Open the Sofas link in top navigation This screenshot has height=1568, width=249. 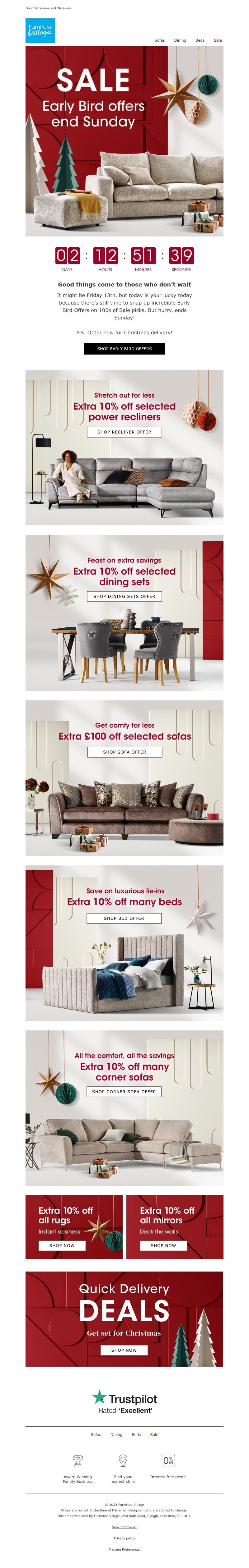click(159, 40)
